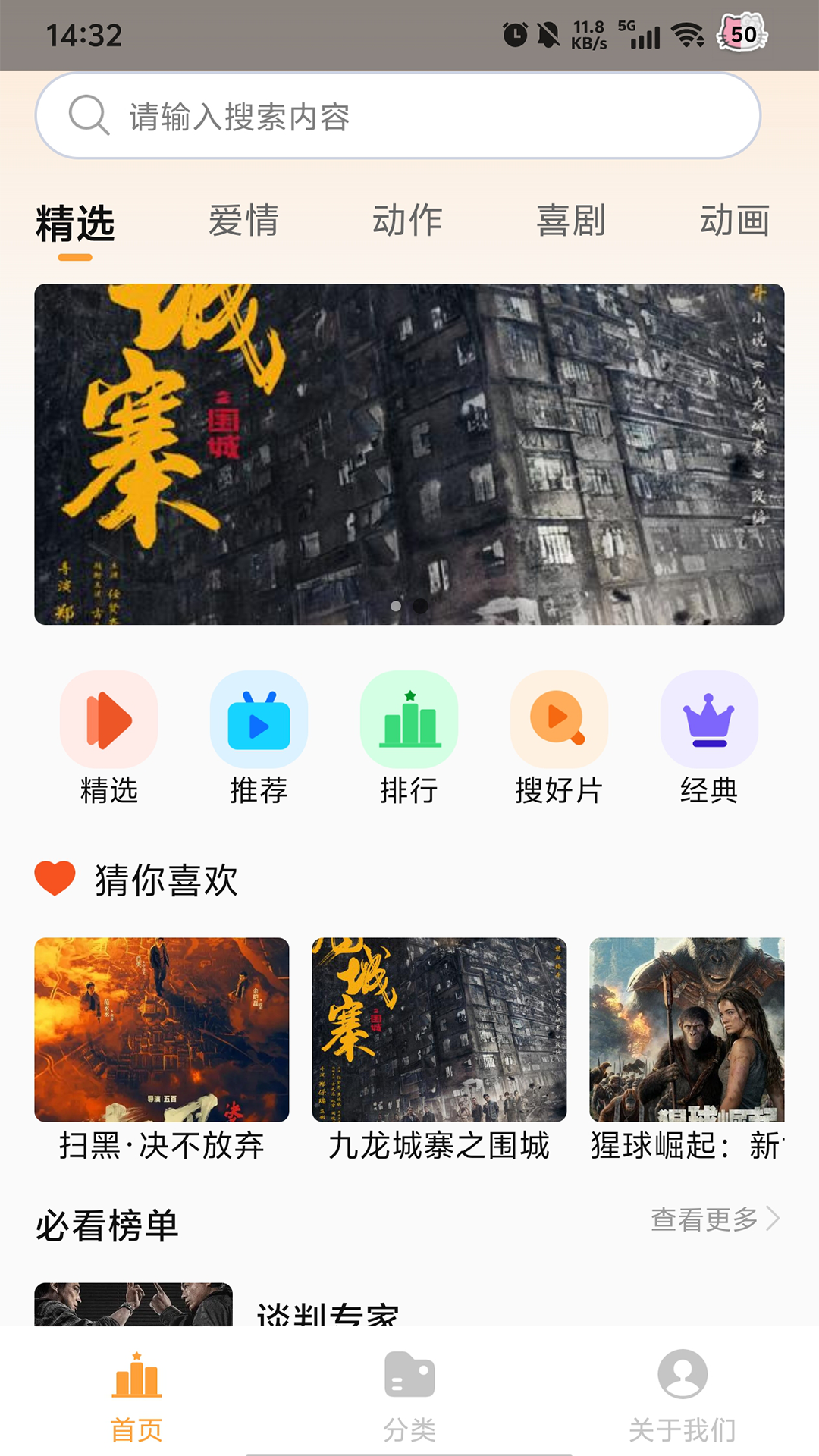This screenshot has height=1456, width=819.
Task: Select the 动作 top tab
Action: click(x=407, y=221)
